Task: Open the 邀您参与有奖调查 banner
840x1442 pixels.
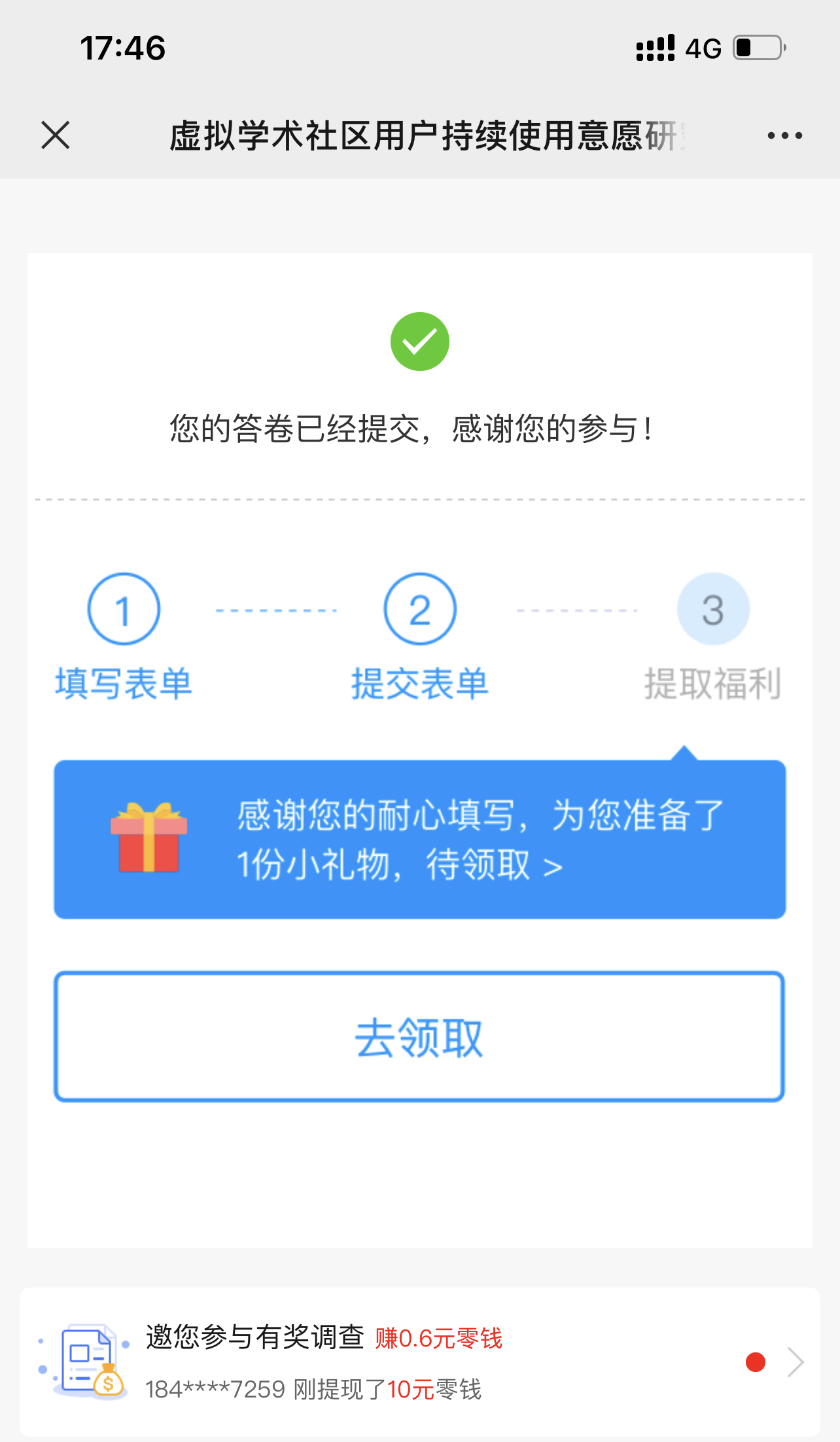Action: [419, 1362]
